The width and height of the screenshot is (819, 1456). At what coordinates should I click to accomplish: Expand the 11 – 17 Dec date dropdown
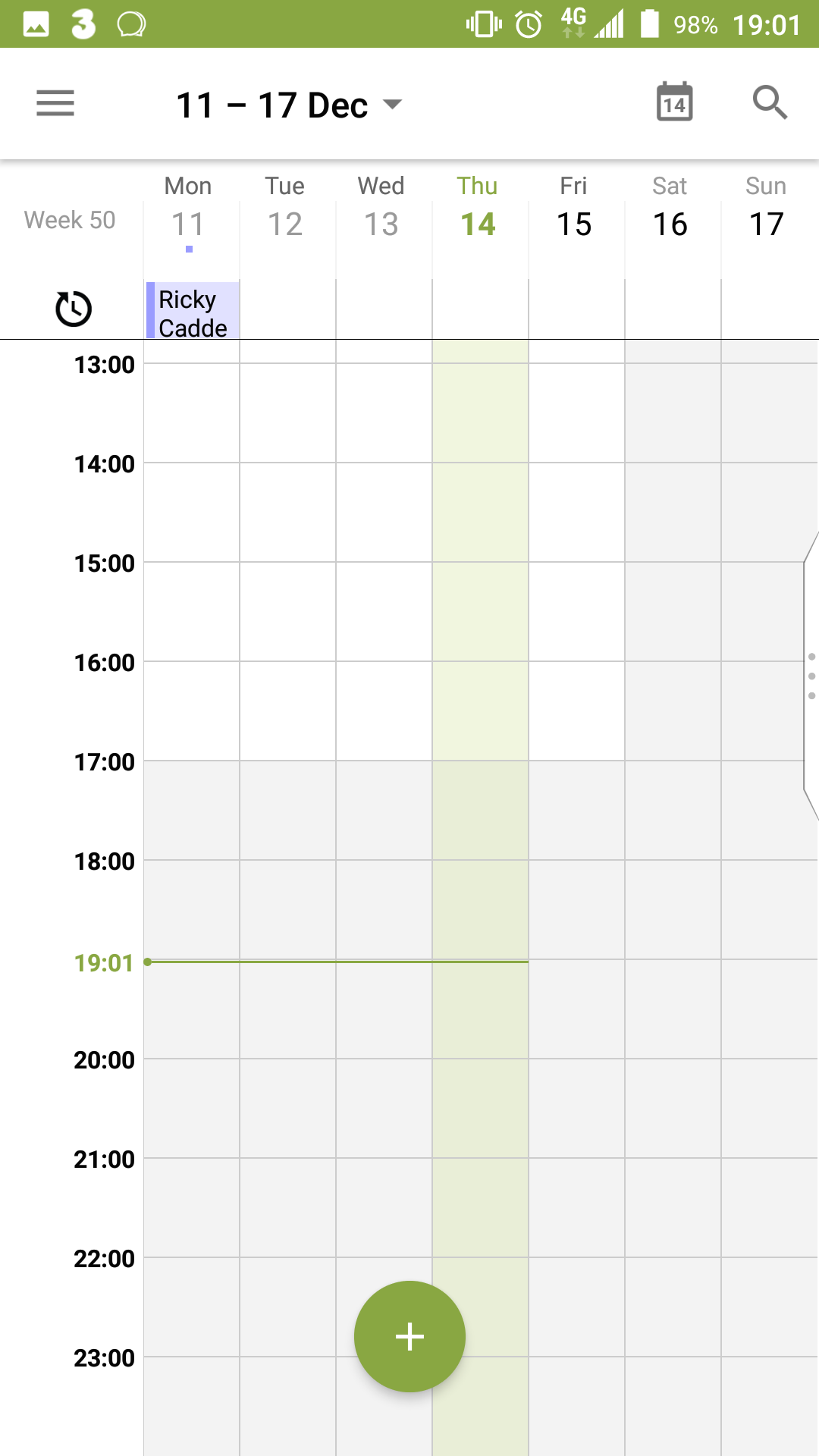(289, 105)
